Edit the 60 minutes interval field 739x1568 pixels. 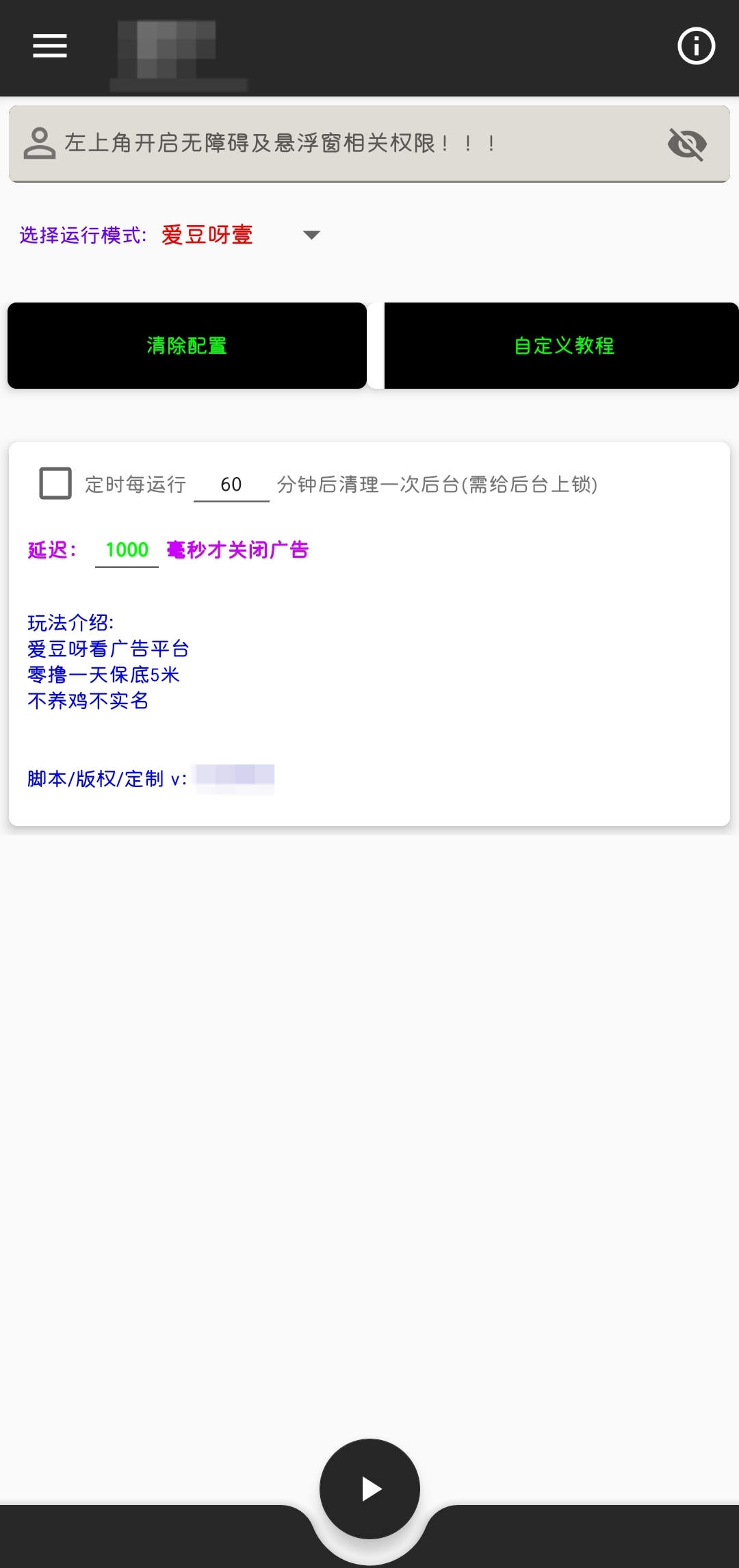pyautogui.click(x=231, y=484)
